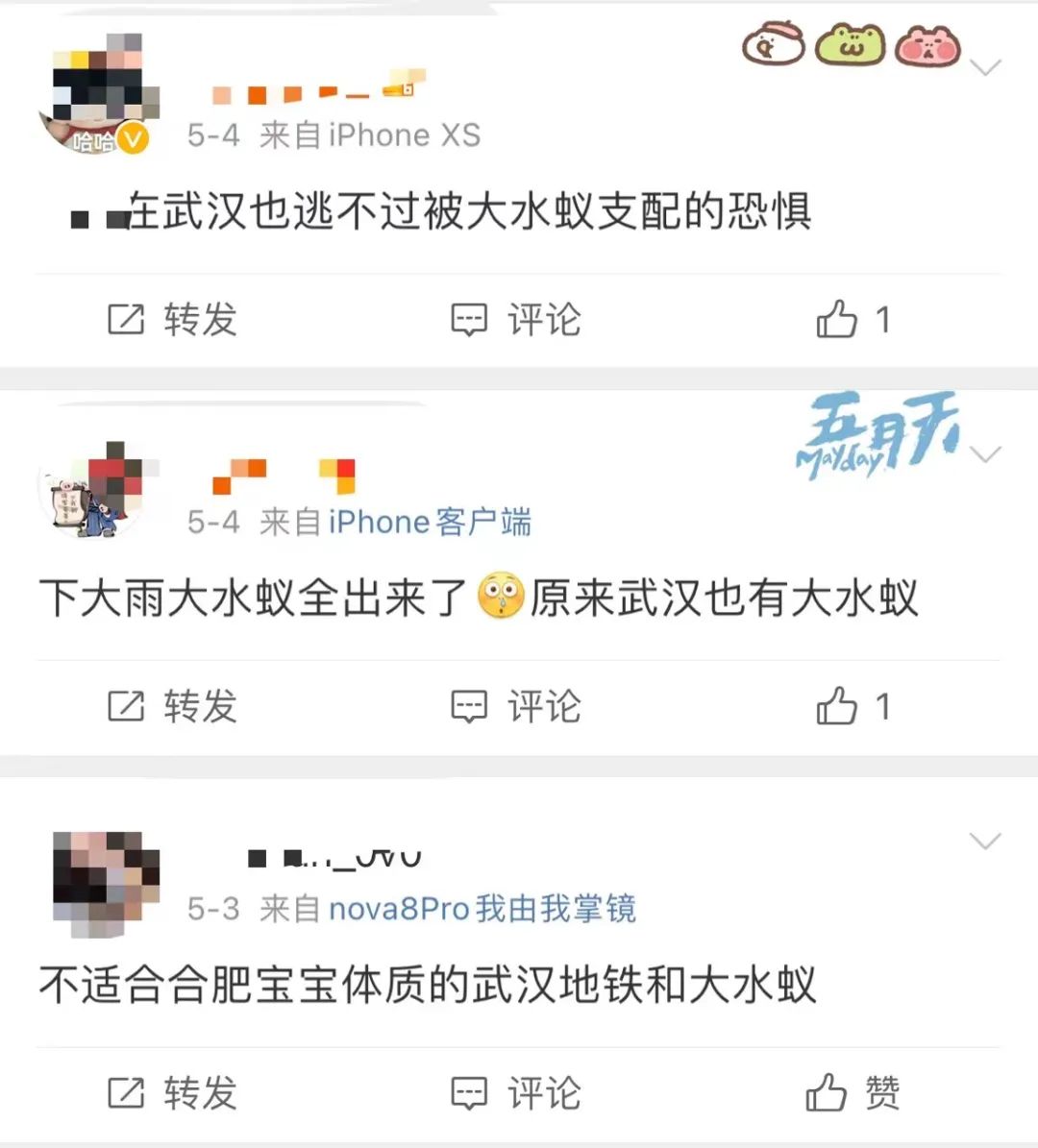
Task: Comment on the 武汉地铁和大水蚁 post
Action: [x=516, y=1093]
